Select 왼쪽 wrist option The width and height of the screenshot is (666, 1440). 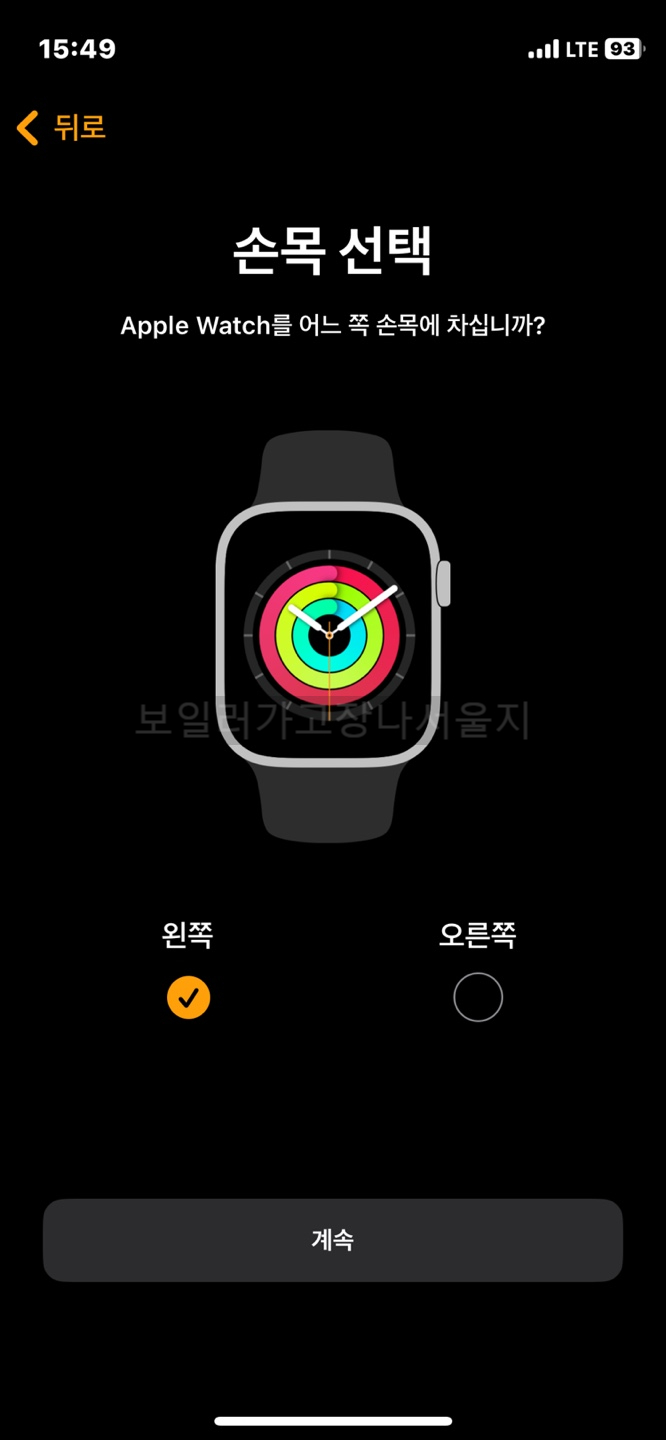(x=188, y=997)
